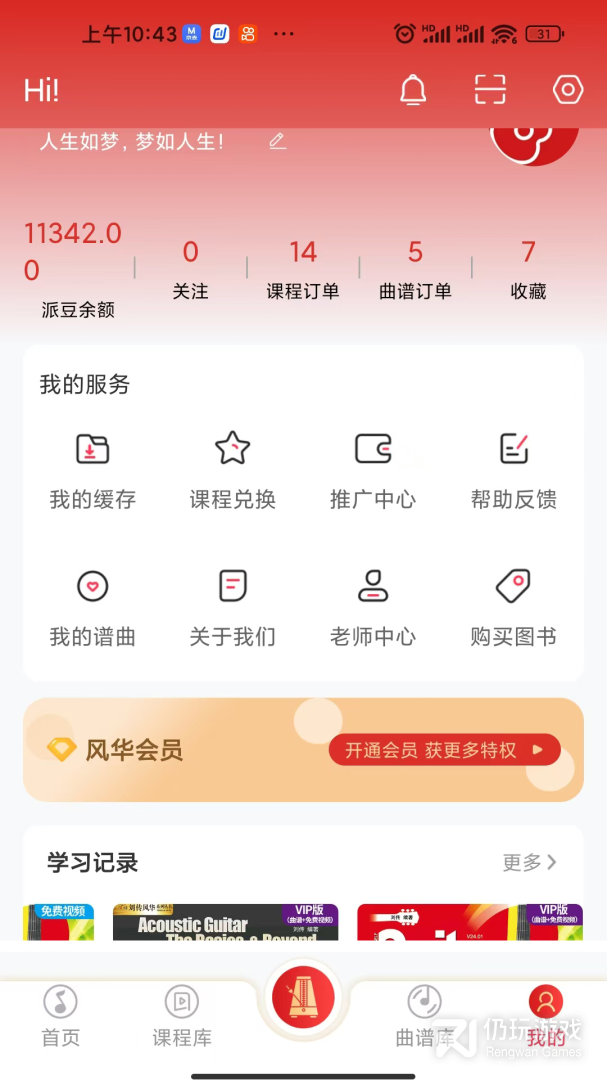This screenshot has height=1080, width=607.
Task: Open the notifications bell
Action: [413, 90]
